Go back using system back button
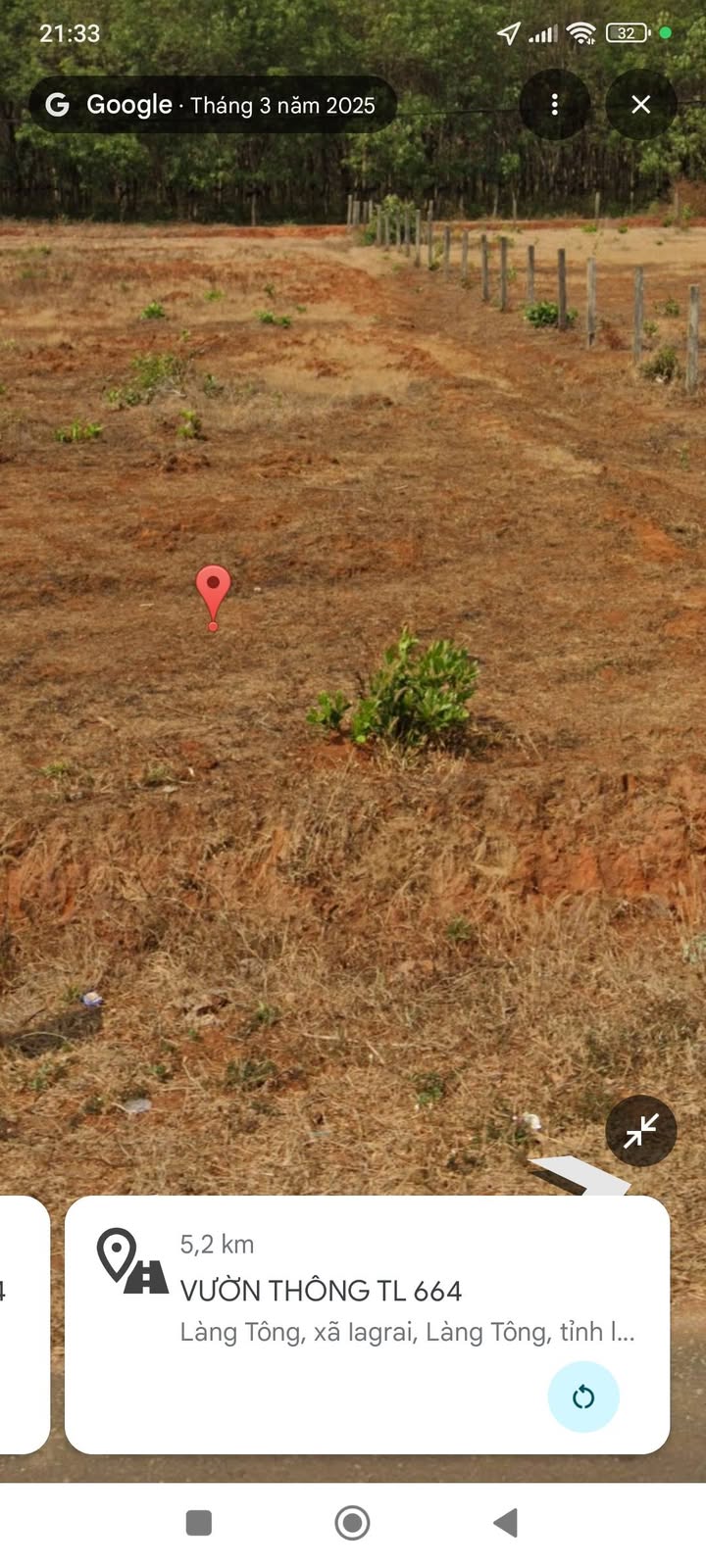The image size is (706, 1568). 505,1522
